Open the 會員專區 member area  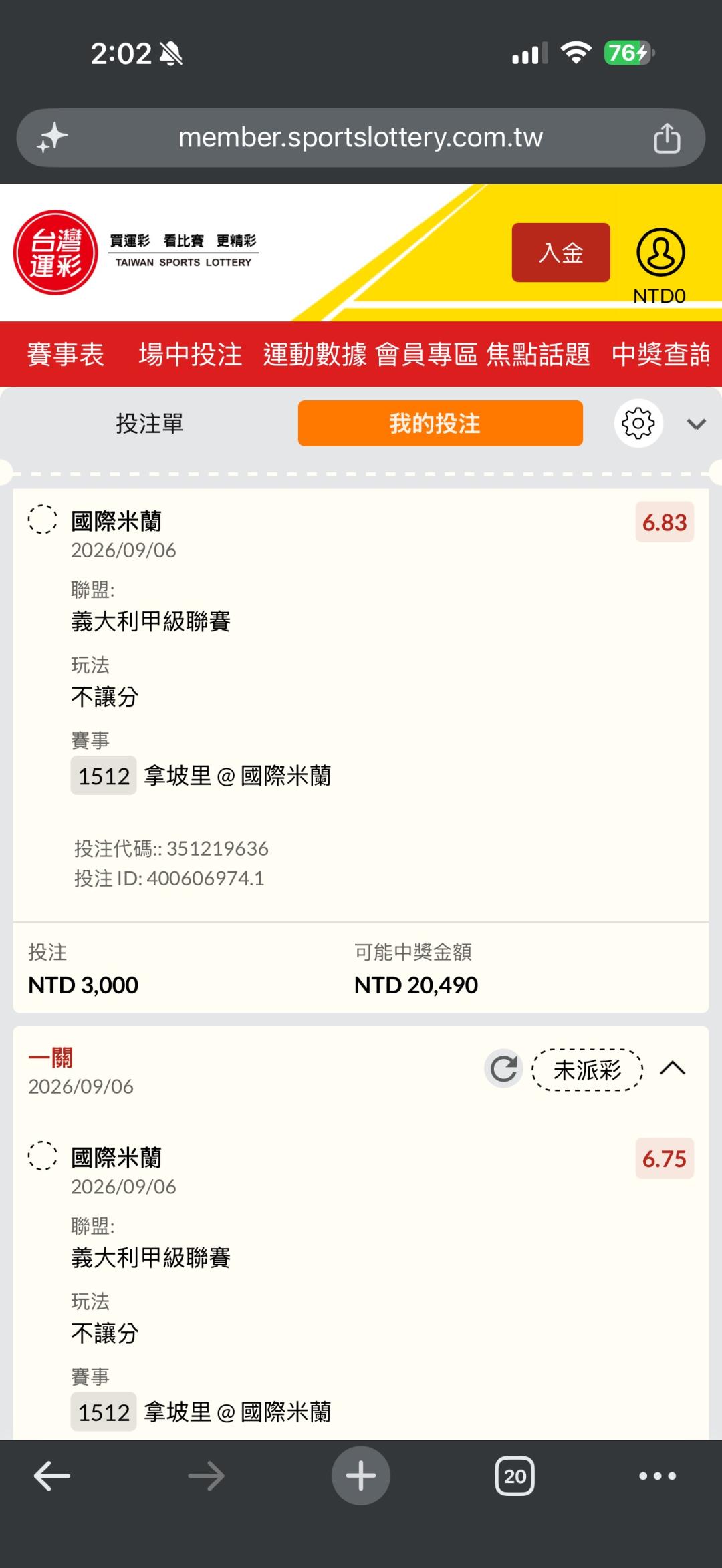[427, 354]
